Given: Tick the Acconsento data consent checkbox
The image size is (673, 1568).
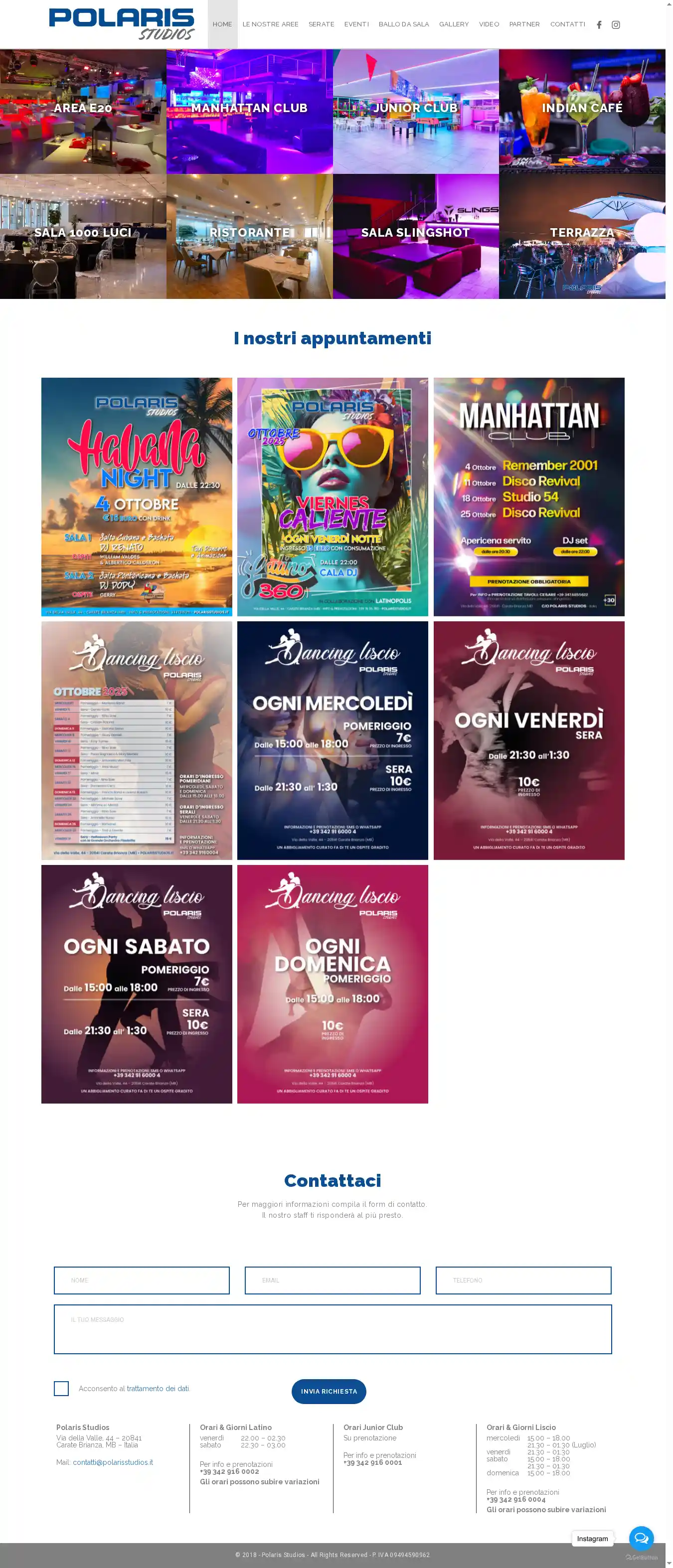Looking at the screenshot, I should coord(61,1389).
